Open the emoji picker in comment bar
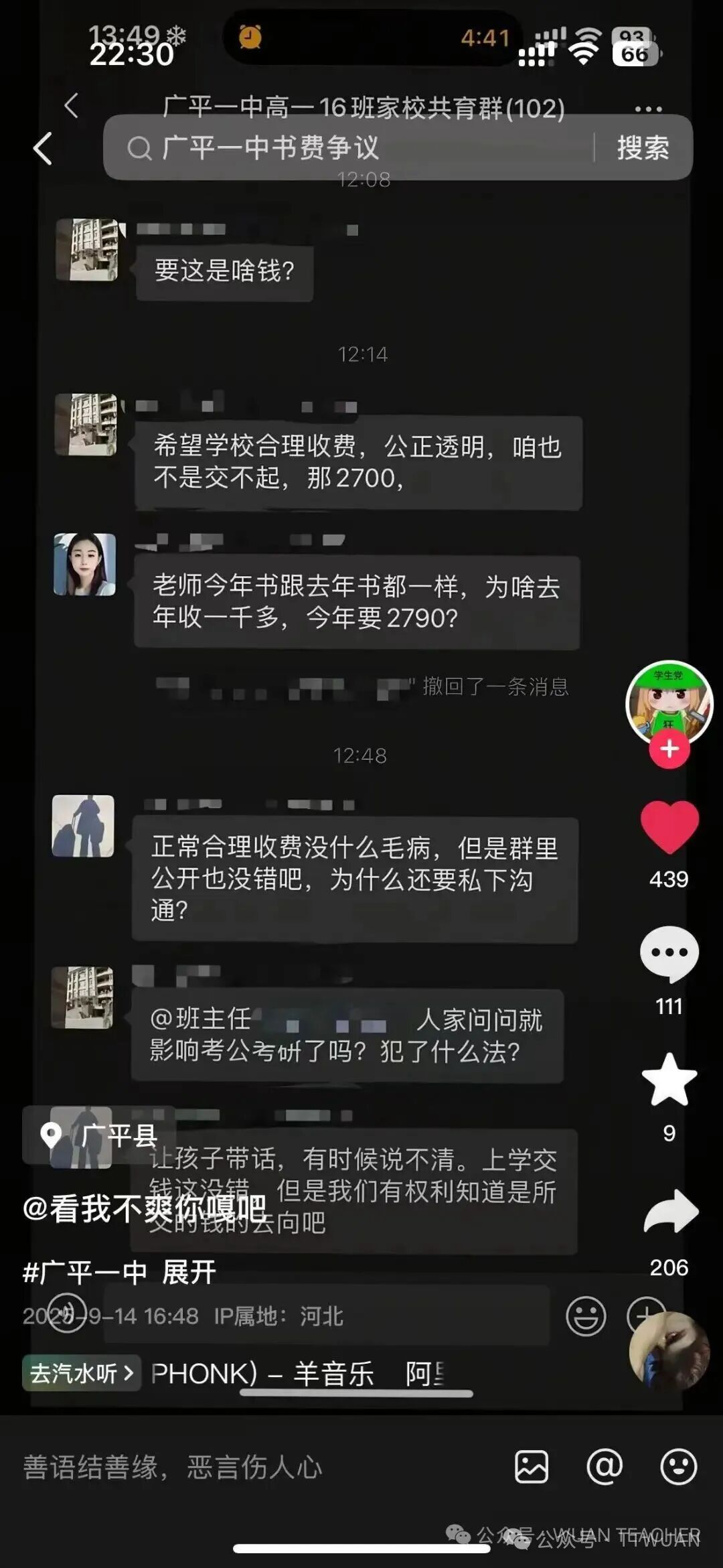Image resolution: width=723 pixels, height=1568 pixels. 678,1467
